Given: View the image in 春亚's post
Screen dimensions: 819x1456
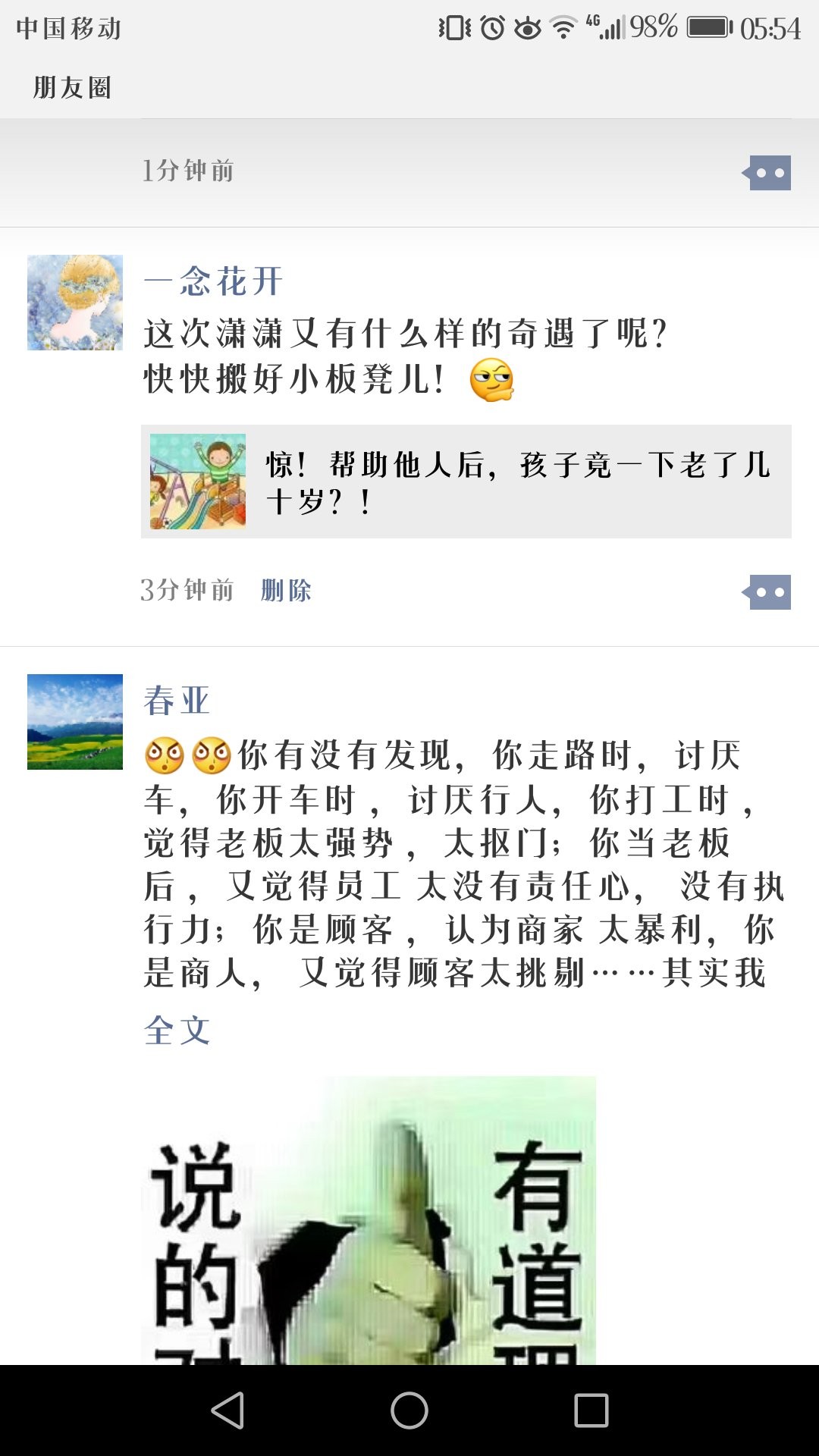Looking at the screenshot, I should (x=369, y=1219).
